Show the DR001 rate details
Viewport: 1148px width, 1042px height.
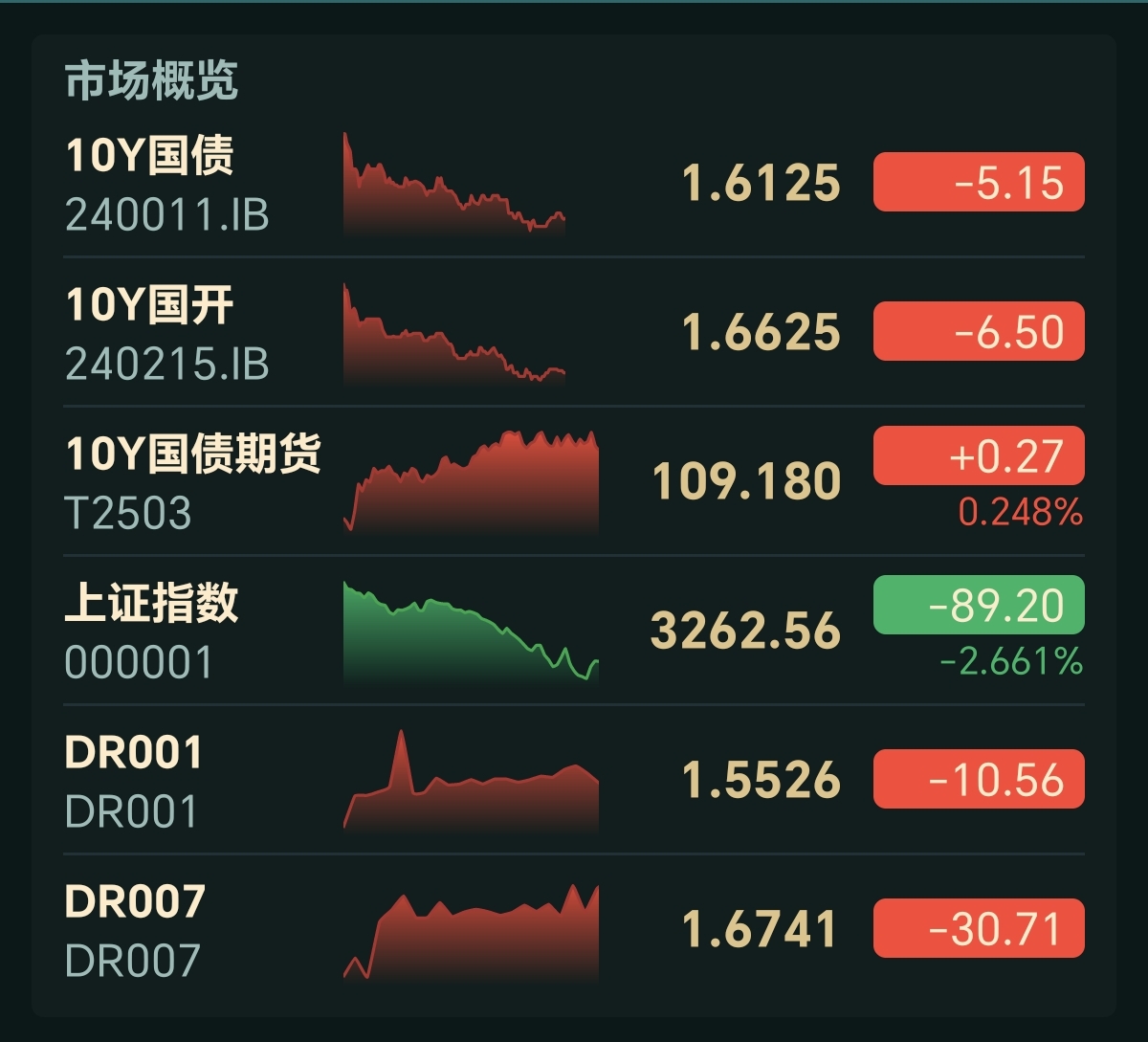pos(574,780)
